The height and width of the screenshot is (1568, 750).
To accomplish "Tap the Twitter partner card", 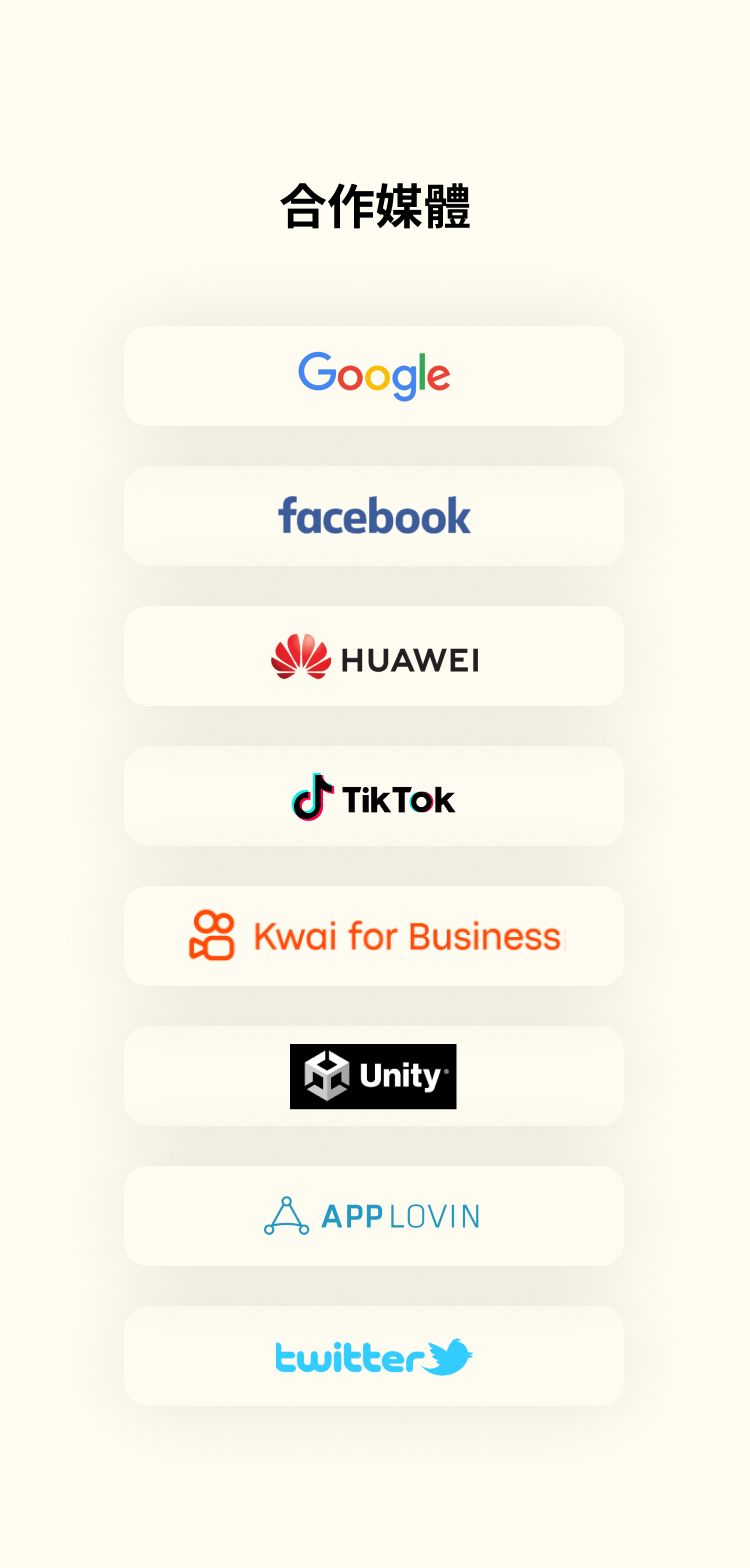I will pos(374,1356).
